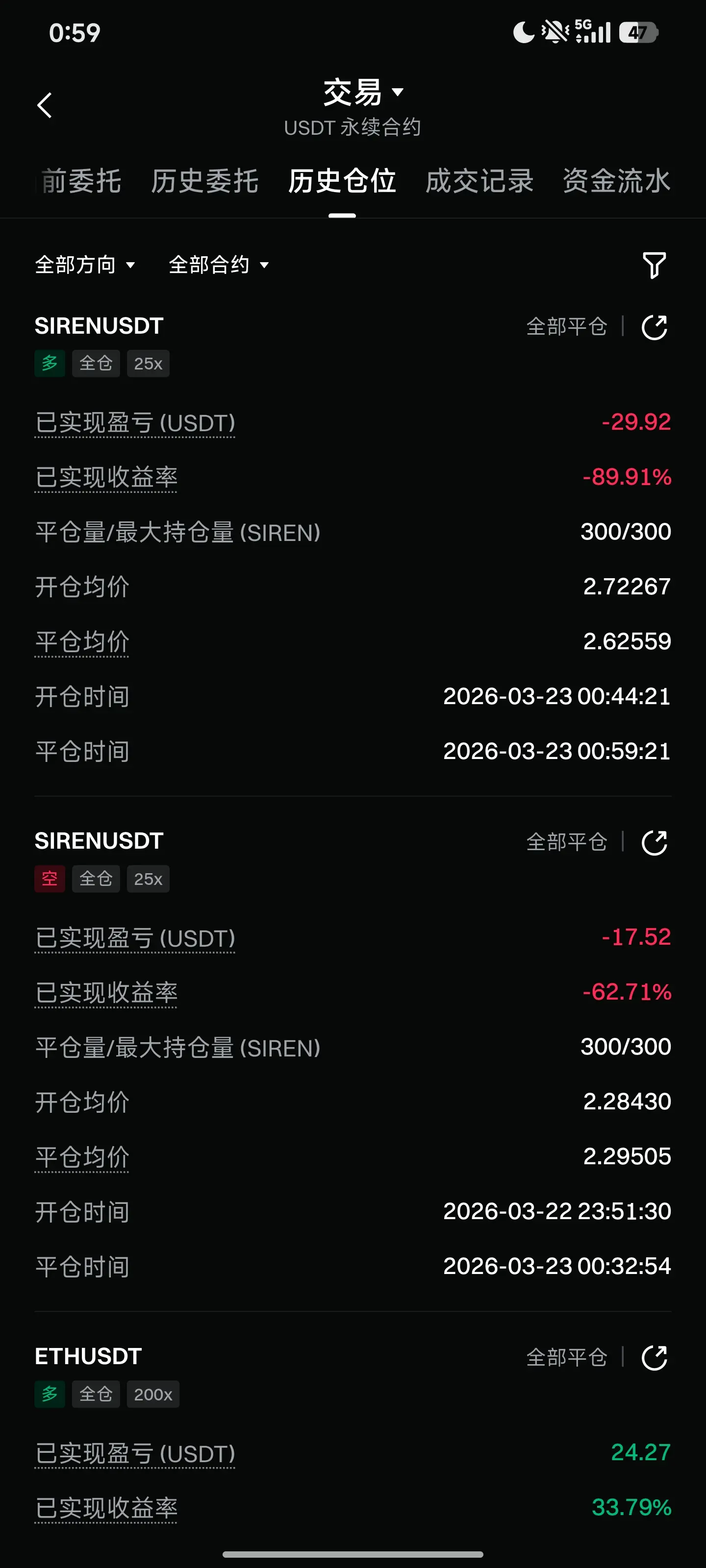The height and width of the screenshot is (1568, 706).
Task: Open the 交易 dropdown in the header
Action: 363,93
